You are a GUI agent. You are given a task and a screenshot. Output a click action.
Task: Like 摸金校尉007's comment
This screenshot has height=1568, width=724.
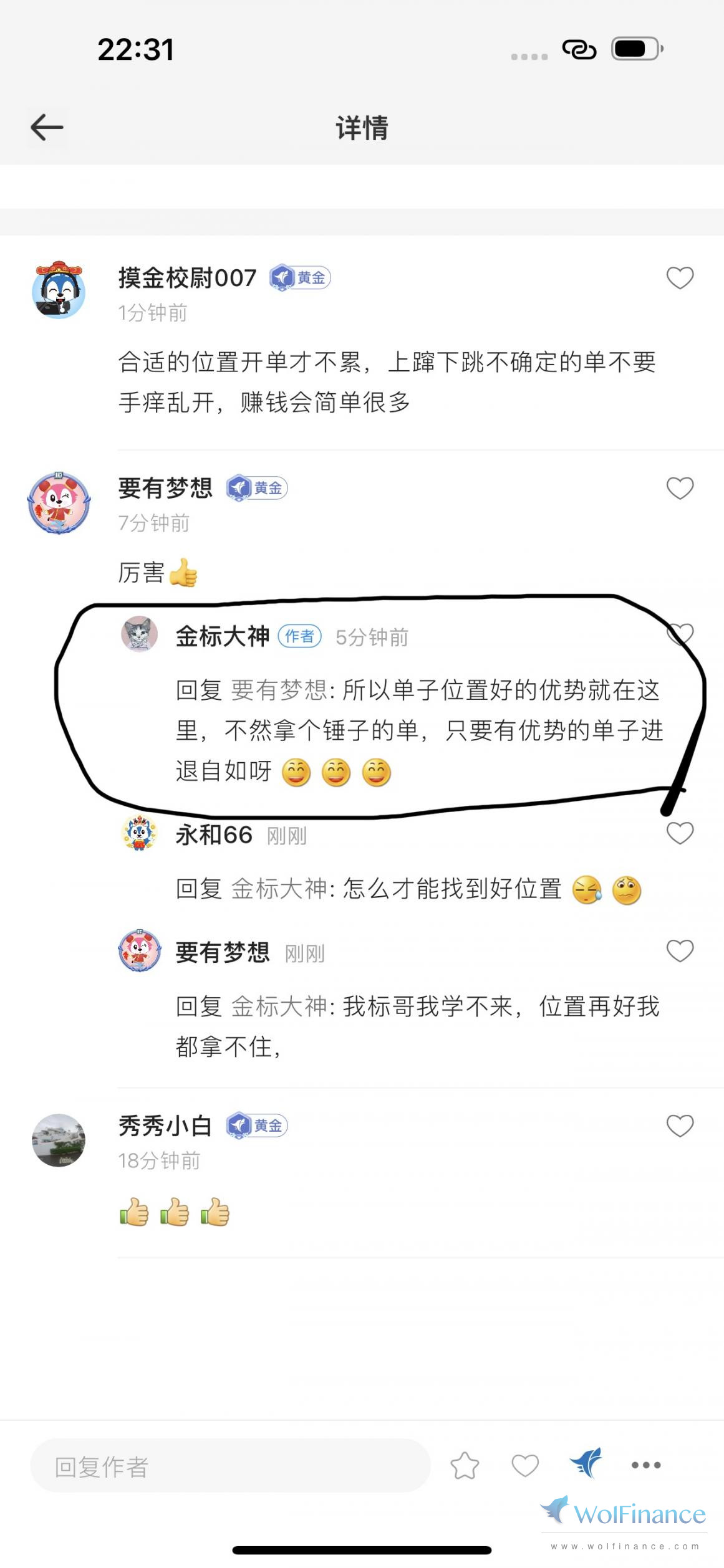680,278
